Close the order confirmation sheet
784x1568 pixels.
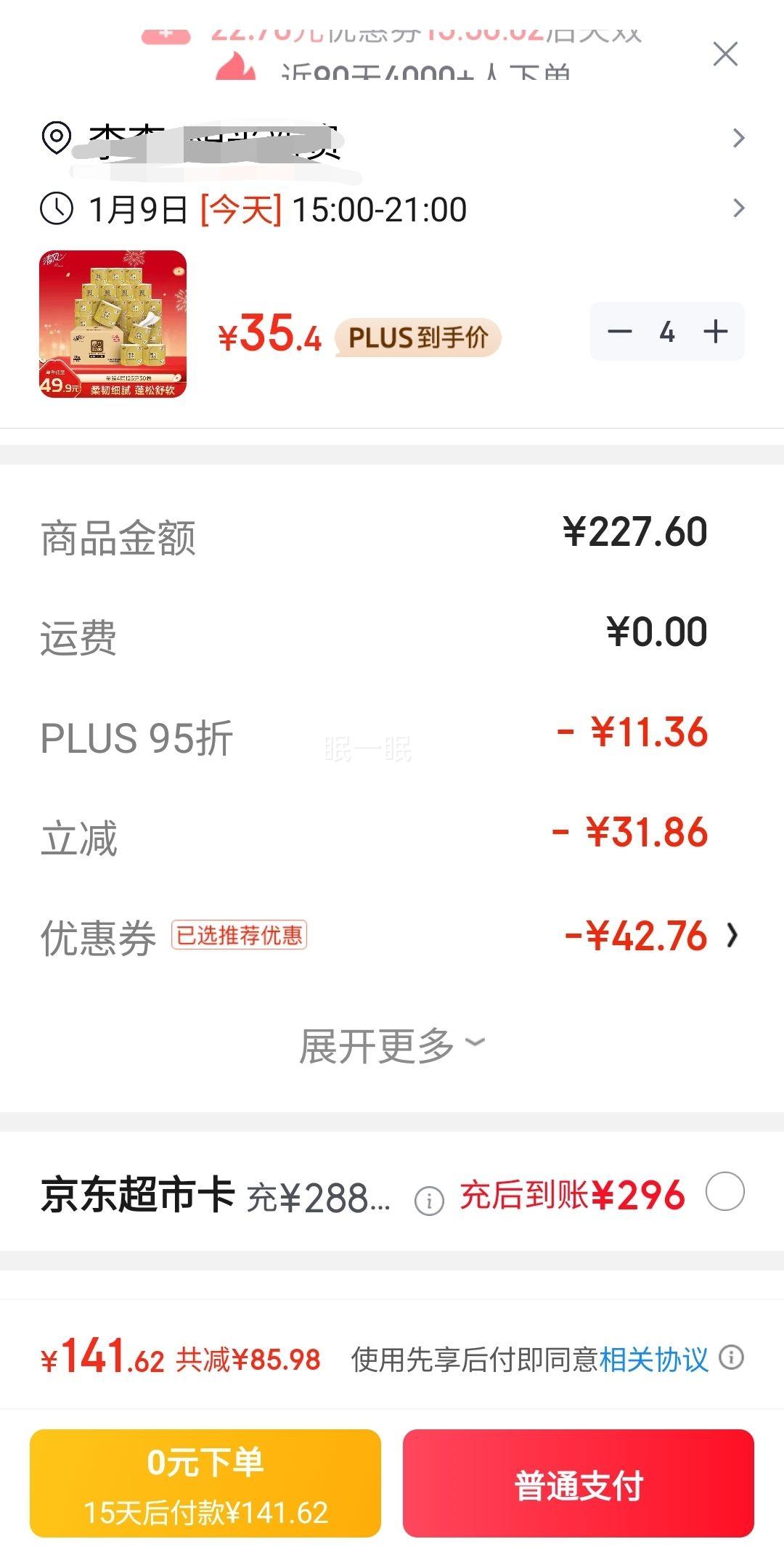[x=725, y=54]
